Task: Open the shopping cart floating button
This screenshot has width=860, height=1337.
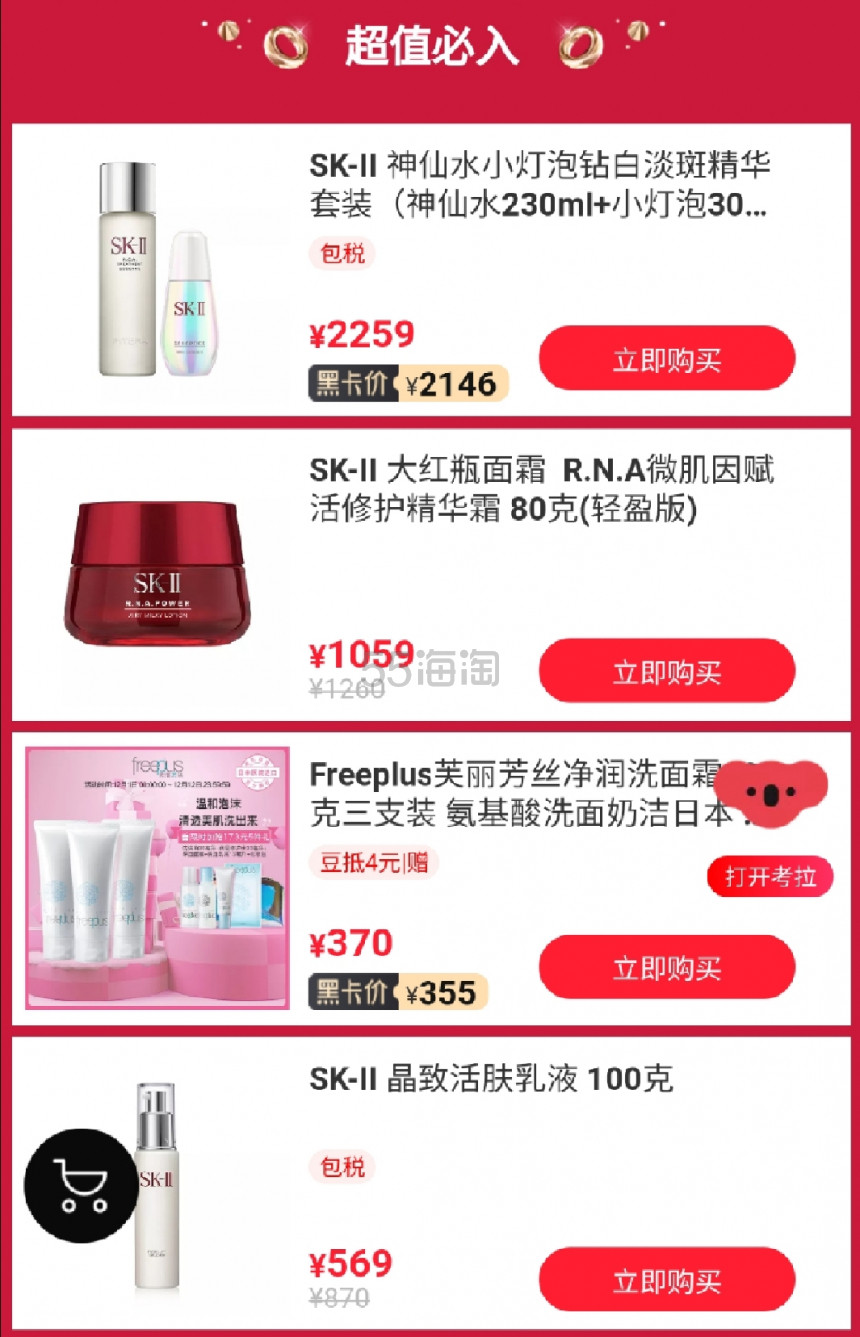Action: pyautogui.click(x=81, y=1186)
